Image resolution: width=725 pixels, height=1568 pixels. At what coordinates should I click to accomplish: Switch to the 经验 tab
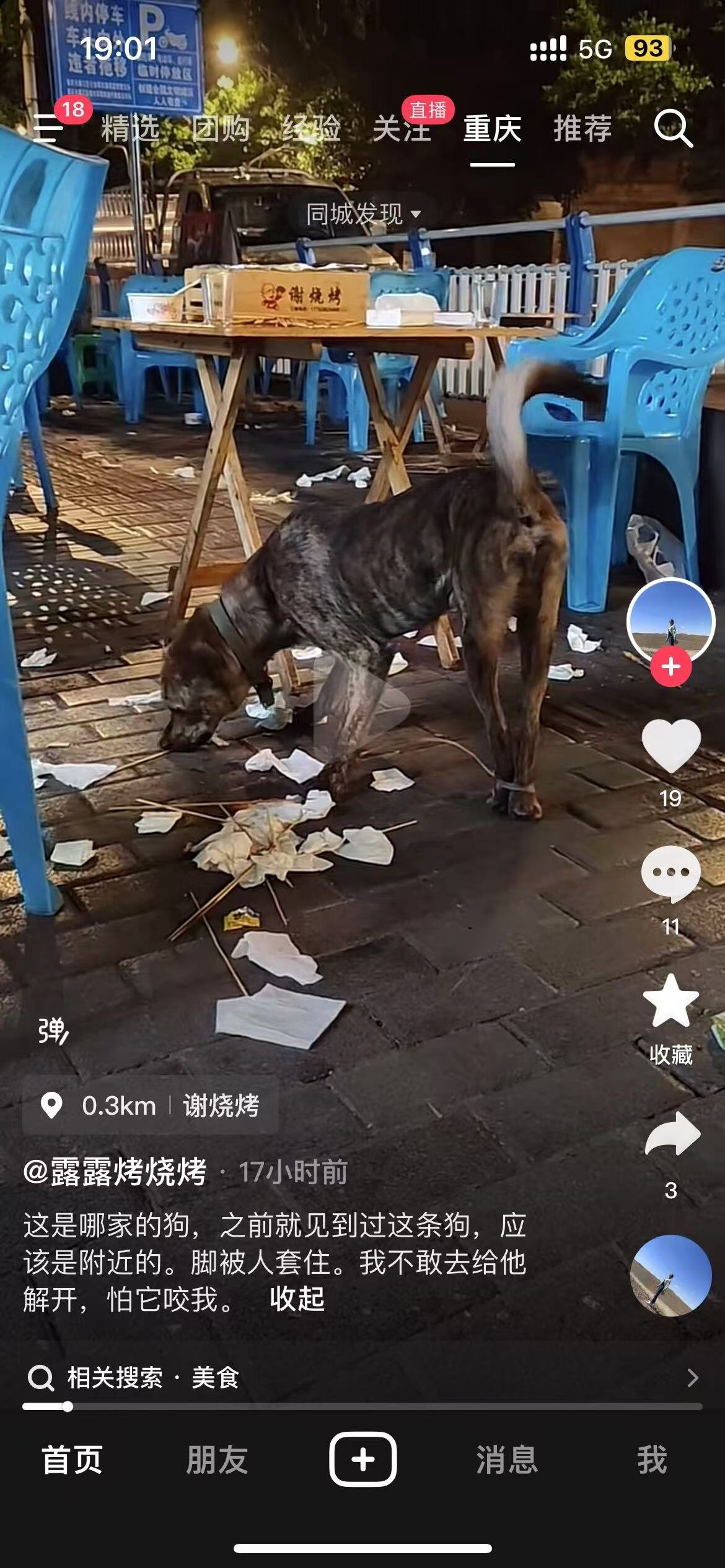(x=311, y=129)
